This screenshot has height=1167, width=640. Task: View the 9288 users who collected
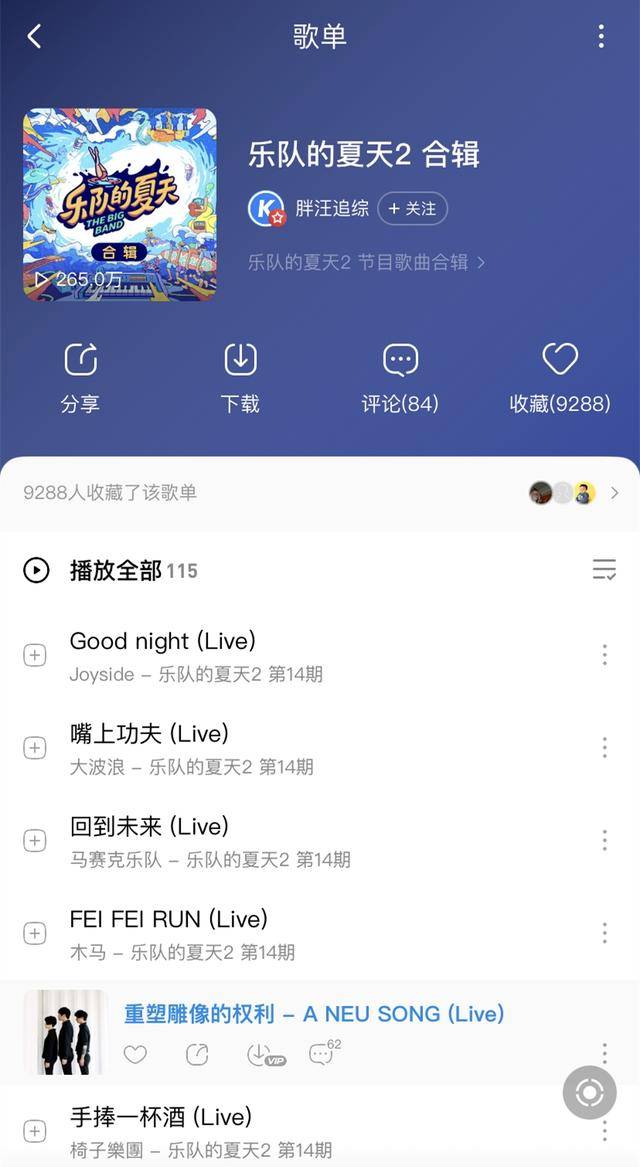(x=320, y=492)
